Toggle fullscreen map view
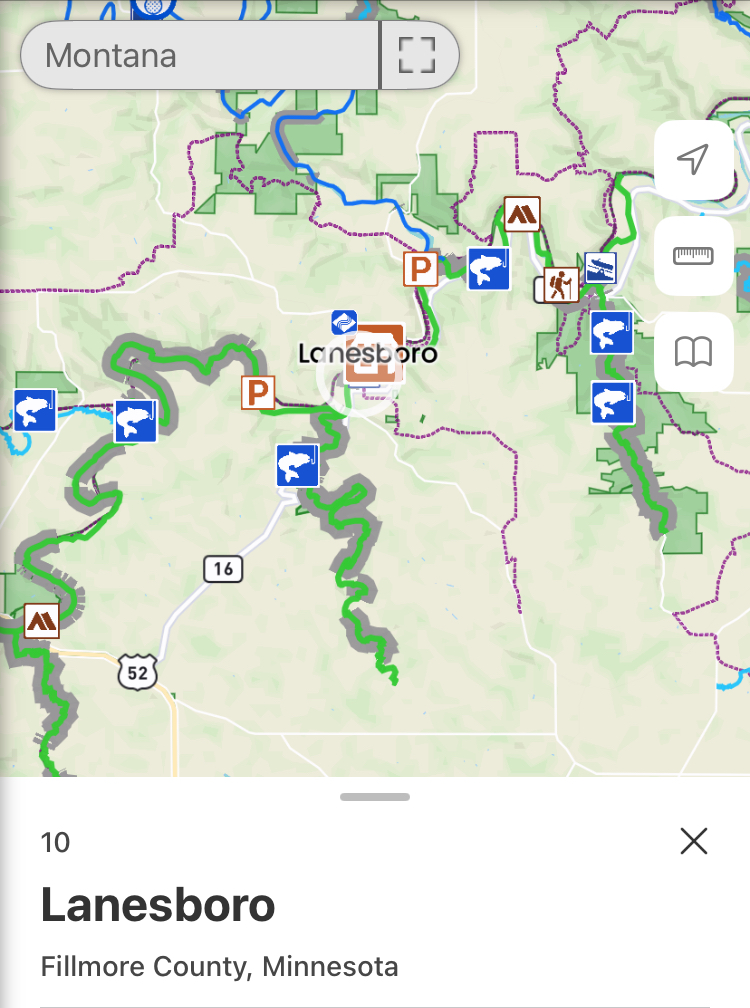 418,55
